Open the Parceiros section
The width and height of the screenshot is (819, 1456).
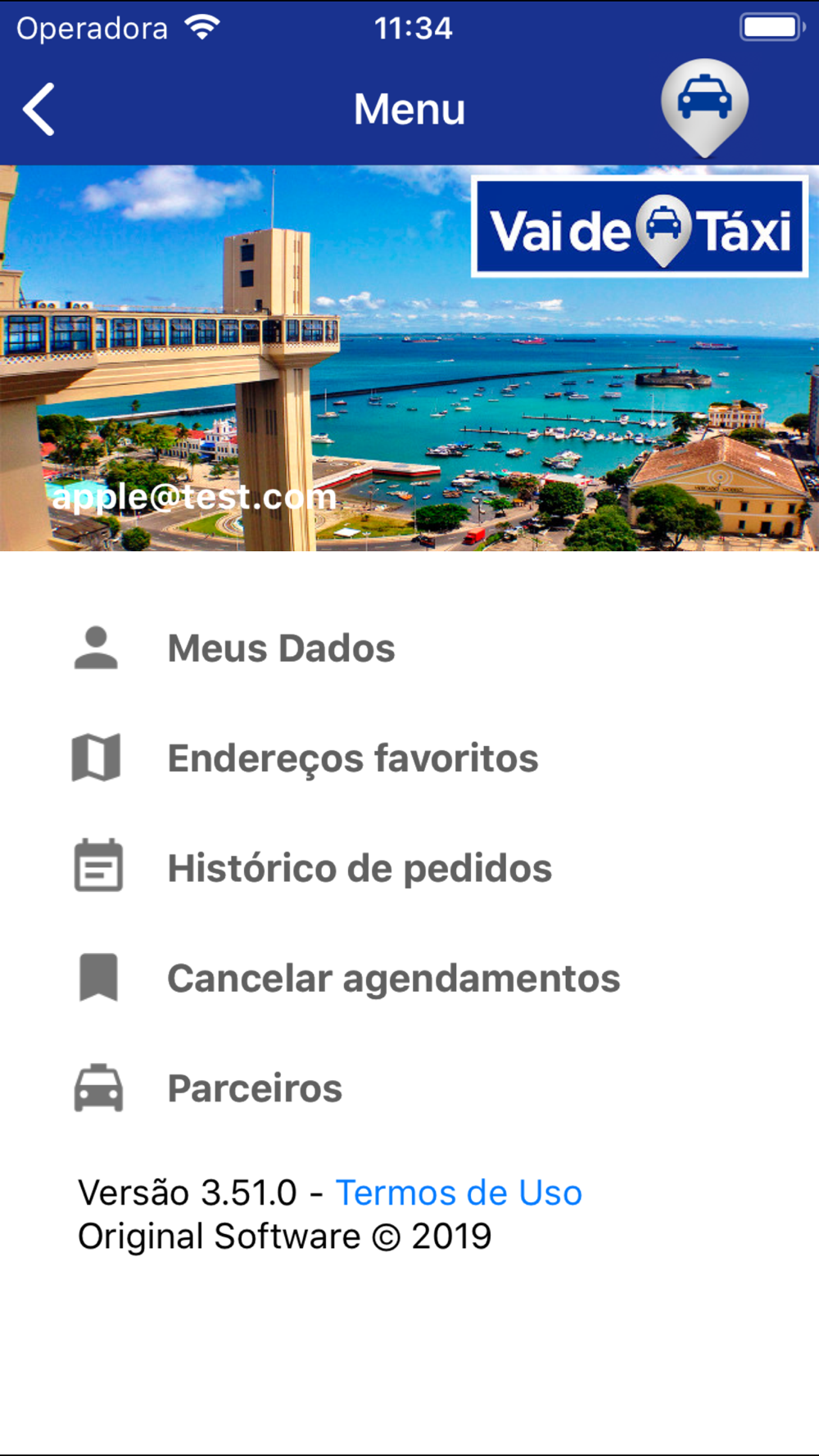pos(409,1088)
